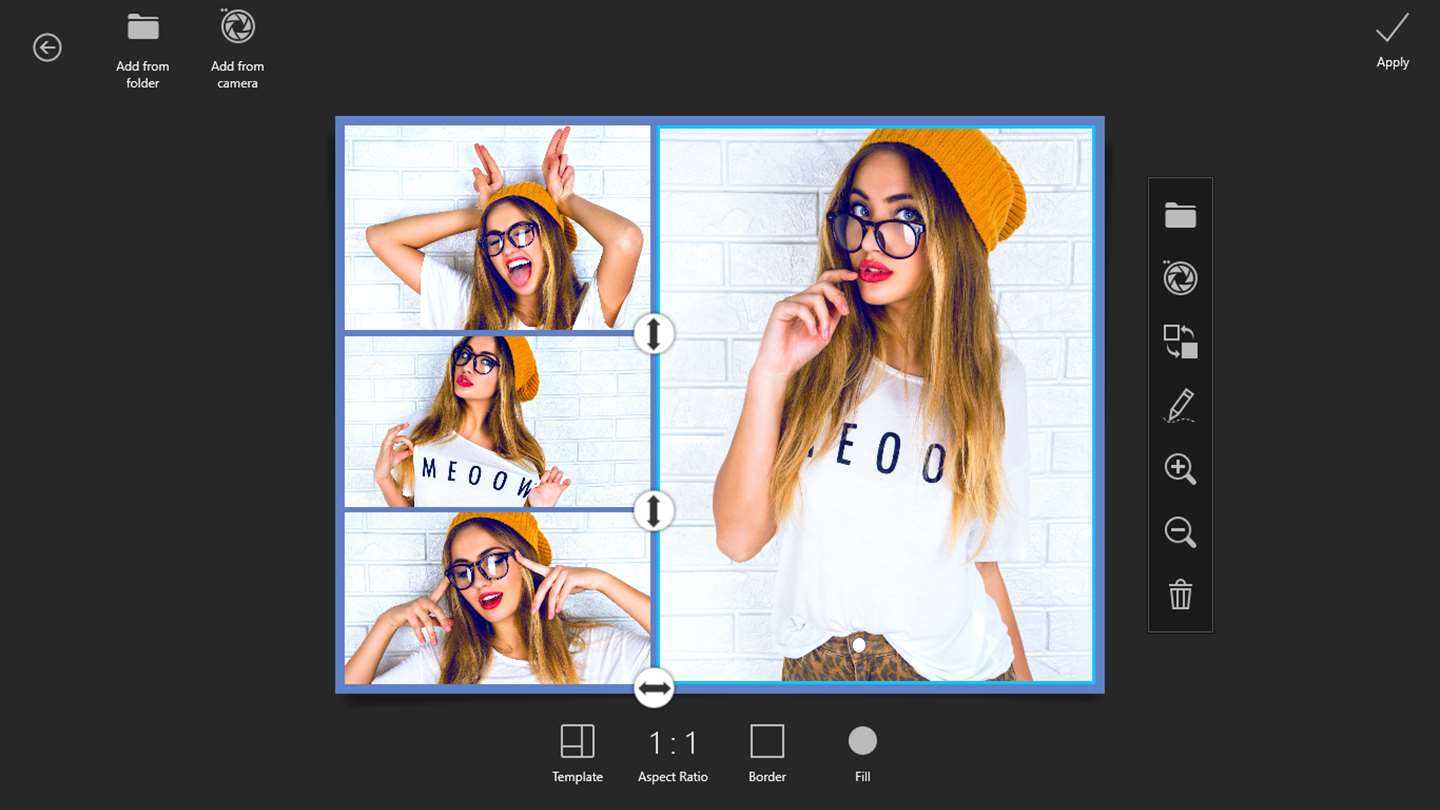Delete the selected photo
This screenshot has height=810, width=1440.
pyautogui.click(x=1180, y=595)
